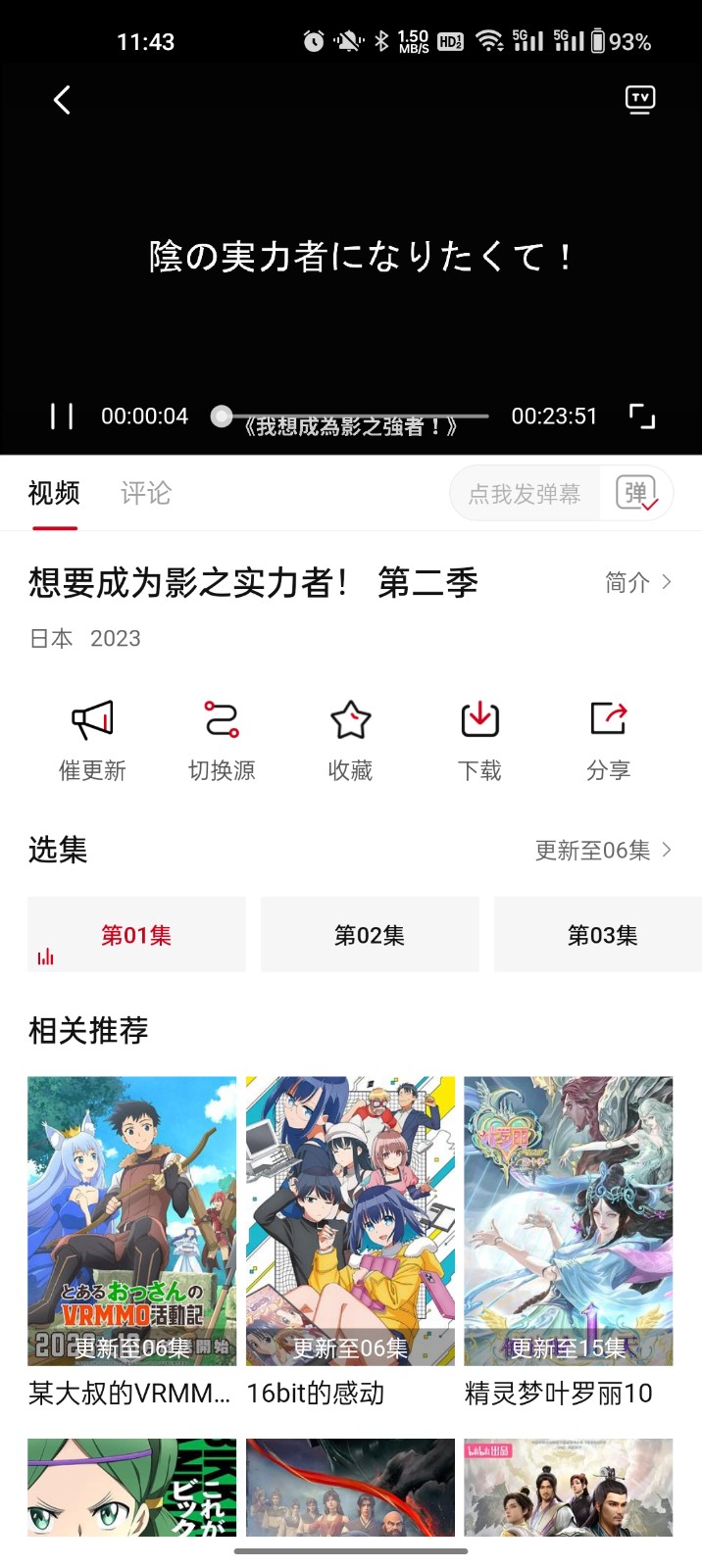The image size is (702, 1568).
Task: Toggle the 弹 danmaku display
Action: [636, 493]
